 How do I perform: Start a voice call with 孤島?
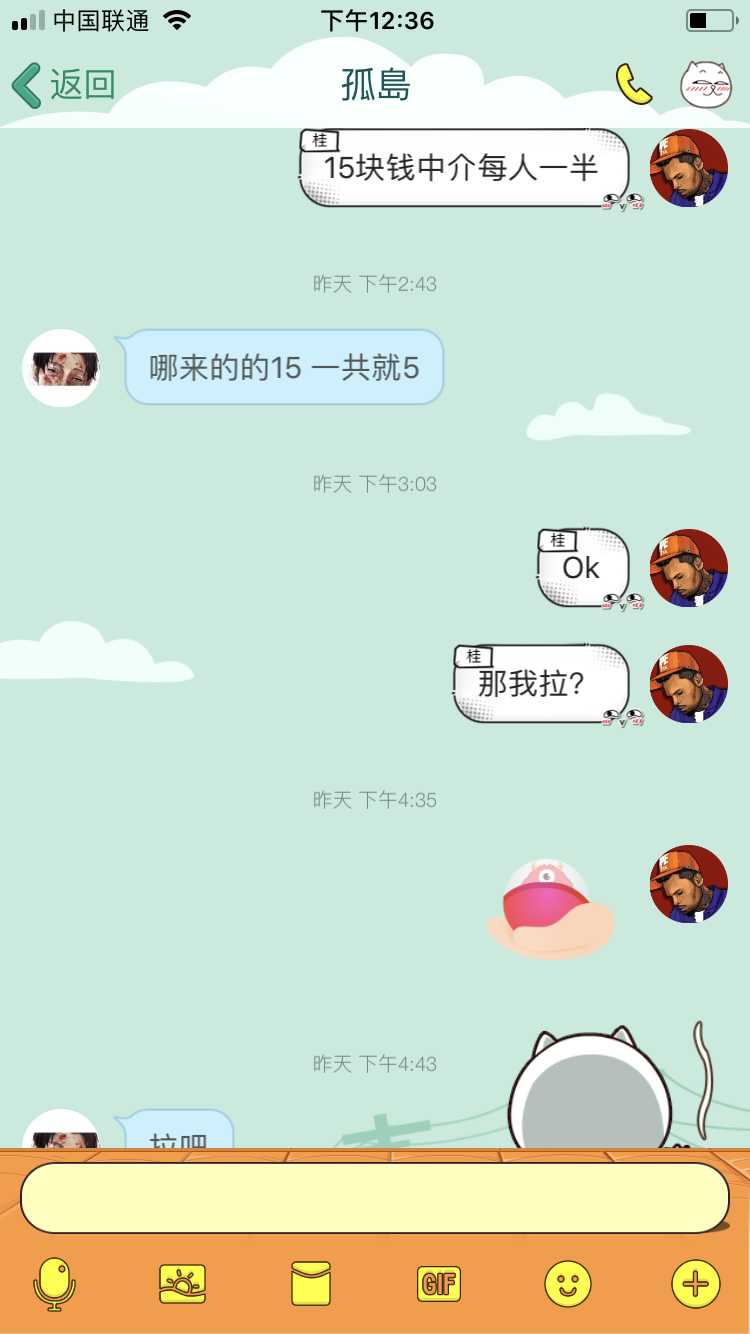[x=633, y=85]
